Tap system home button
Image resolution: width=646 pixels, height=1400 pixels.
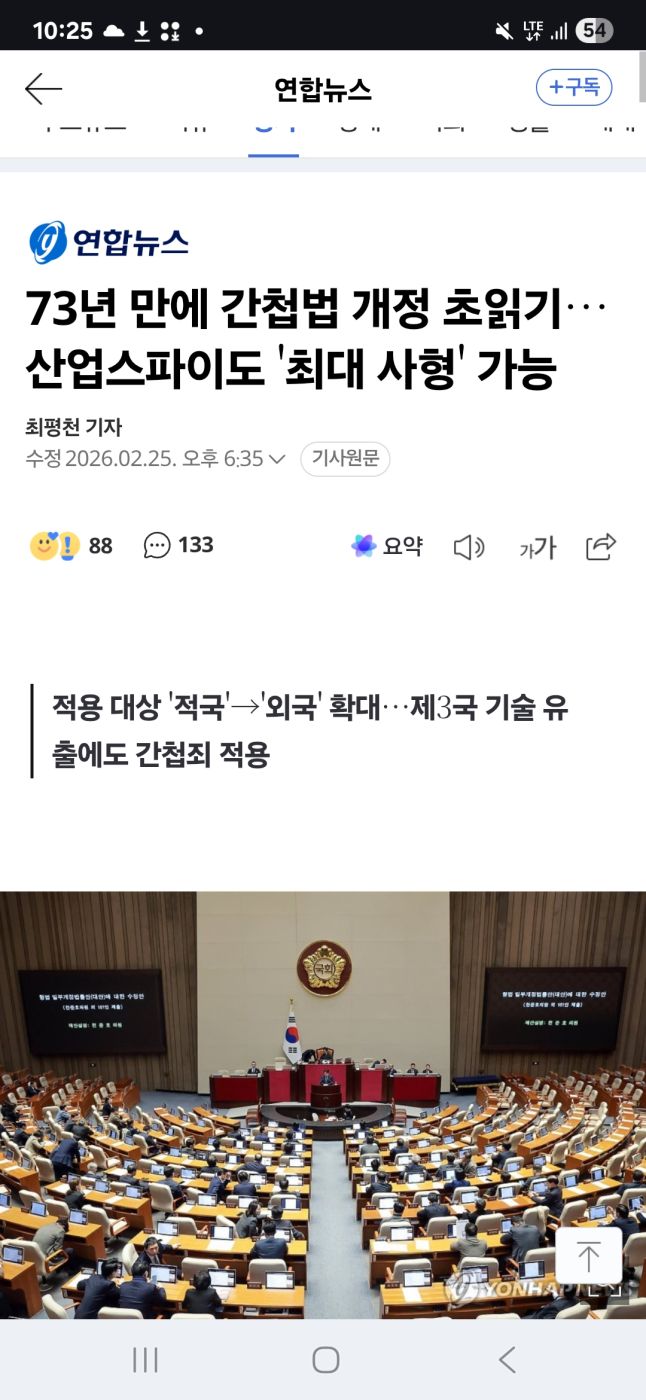click(325, 1359)
